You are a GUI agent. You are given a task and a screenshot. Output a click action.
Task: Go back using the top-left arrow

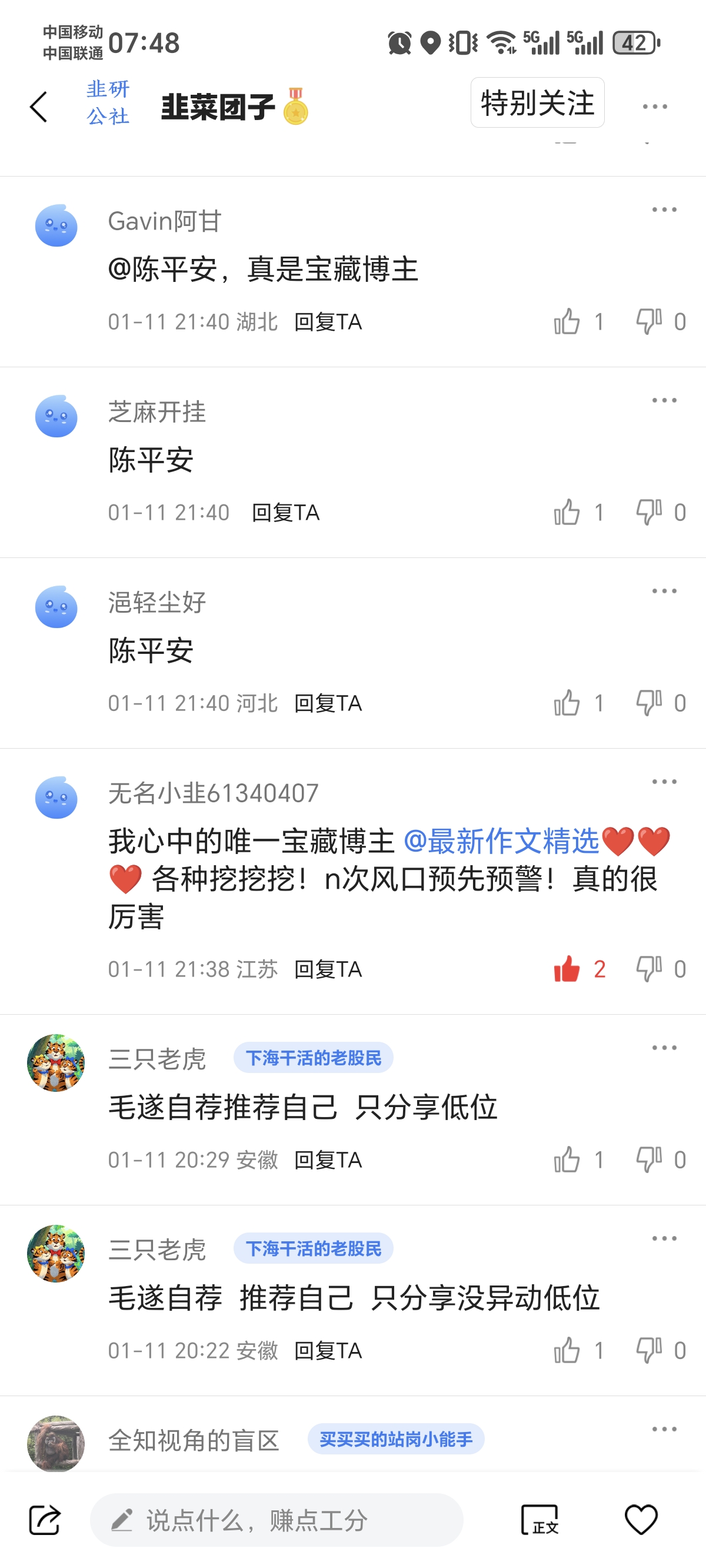38,107
